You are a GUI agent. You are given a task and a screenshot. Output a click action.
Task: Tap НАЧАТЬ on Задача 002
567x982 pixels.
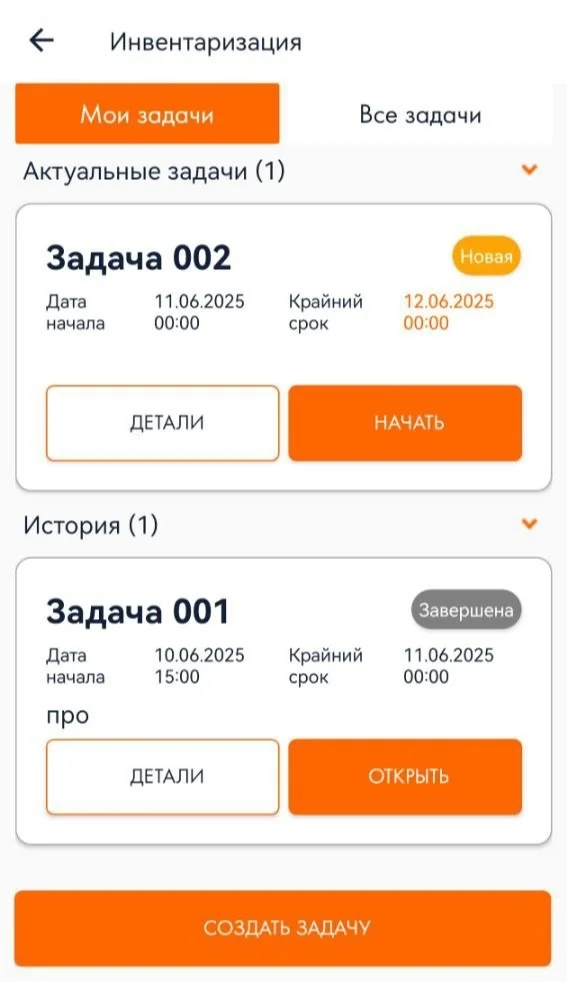[405, 423]
